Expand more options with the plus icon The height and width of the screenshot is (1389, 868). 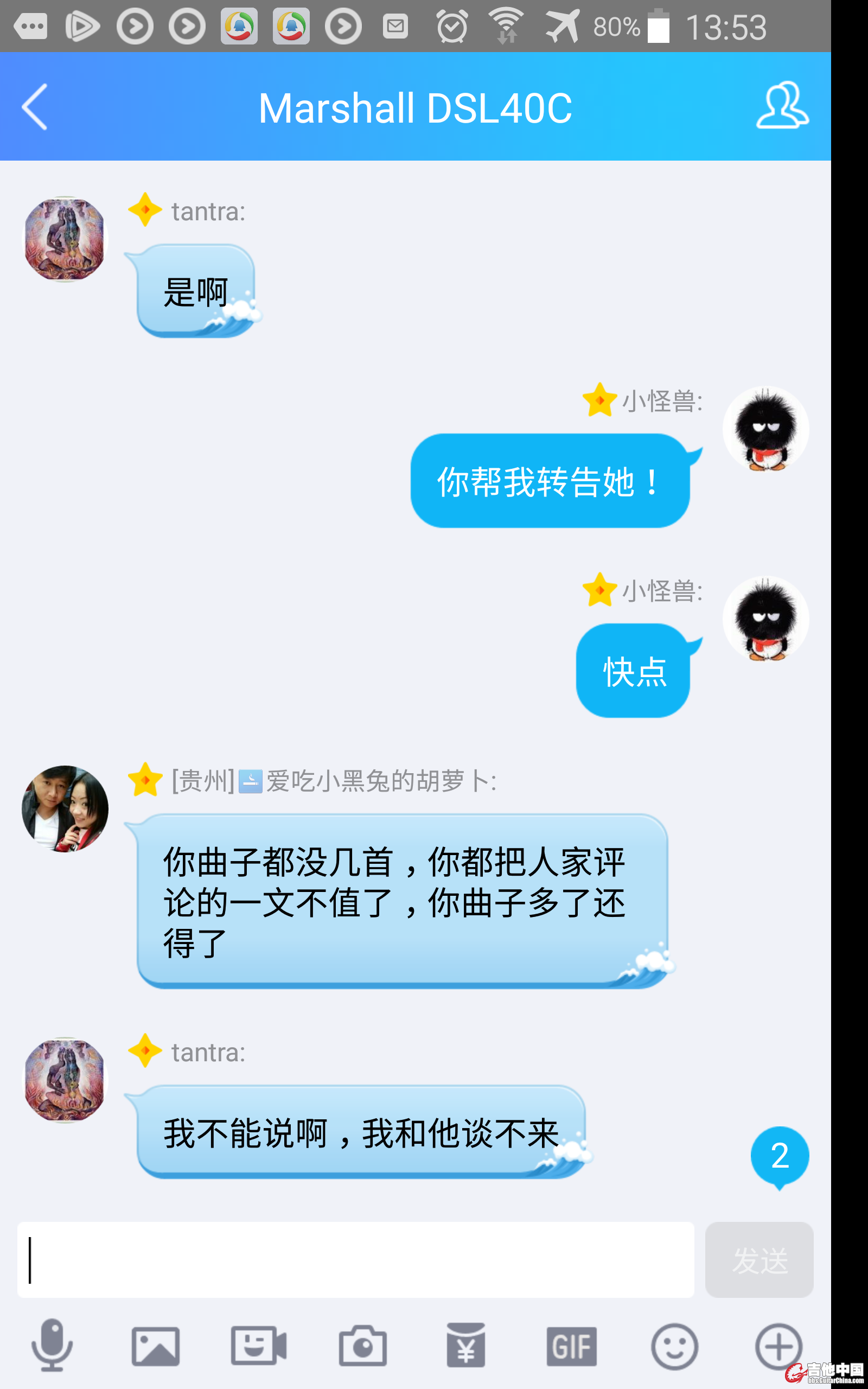pyautogui.click(x=778, y=1346)
